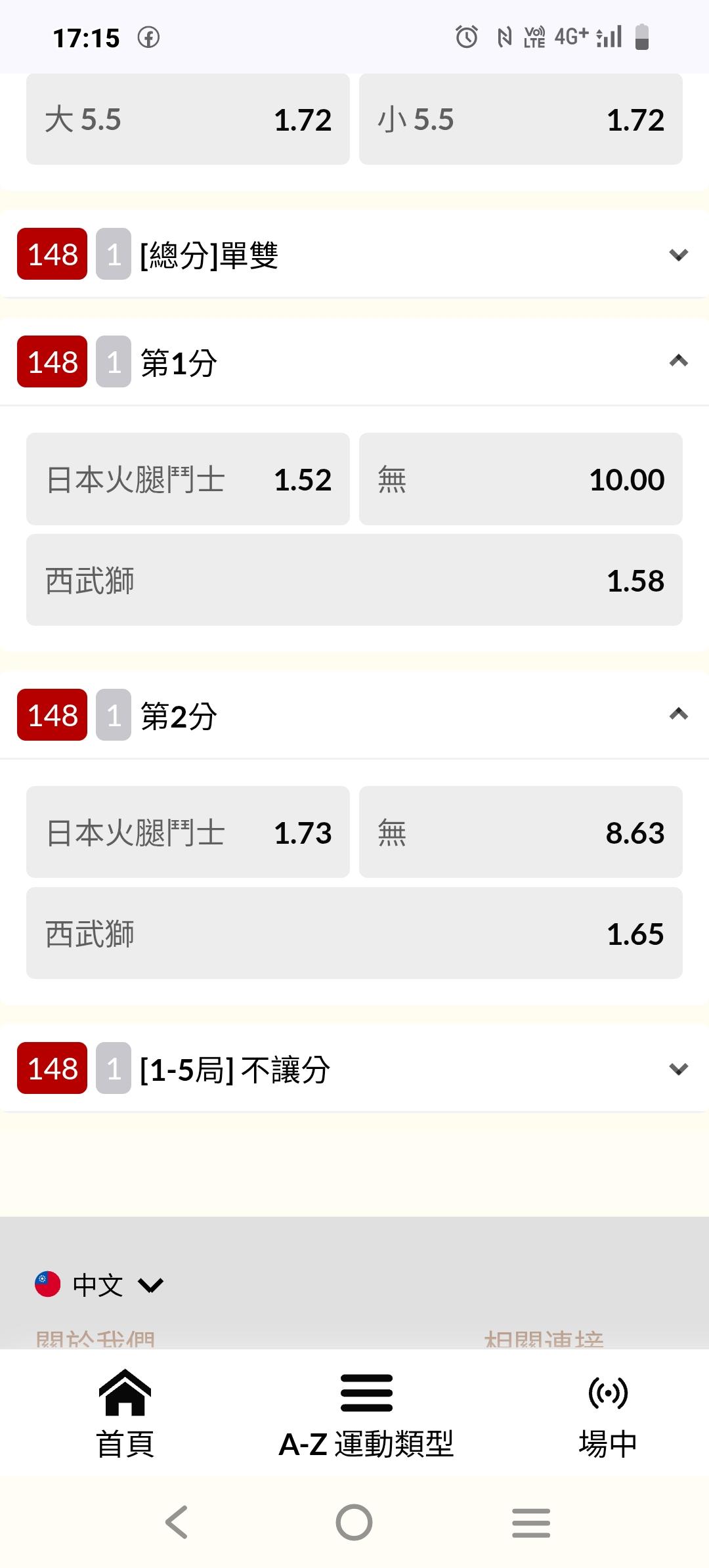Open A-Z 運動類型 sports menu
Image resolution: width=709 pixels, height=1568 pixels.
click(366, 1414)
